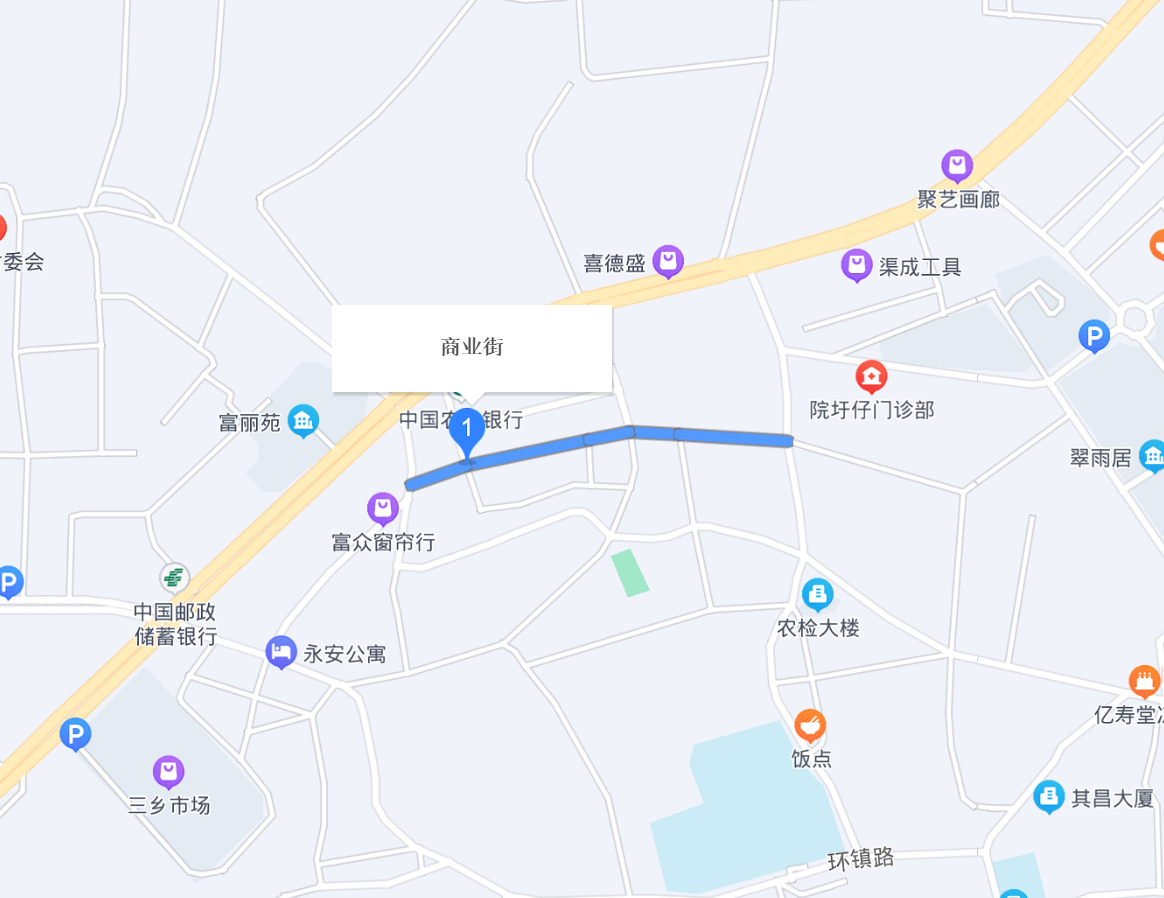Viewport: 1164px width, 898px height.
Task: Select the 永安公寓 hotel marker
Action: [x=282, y=653]
